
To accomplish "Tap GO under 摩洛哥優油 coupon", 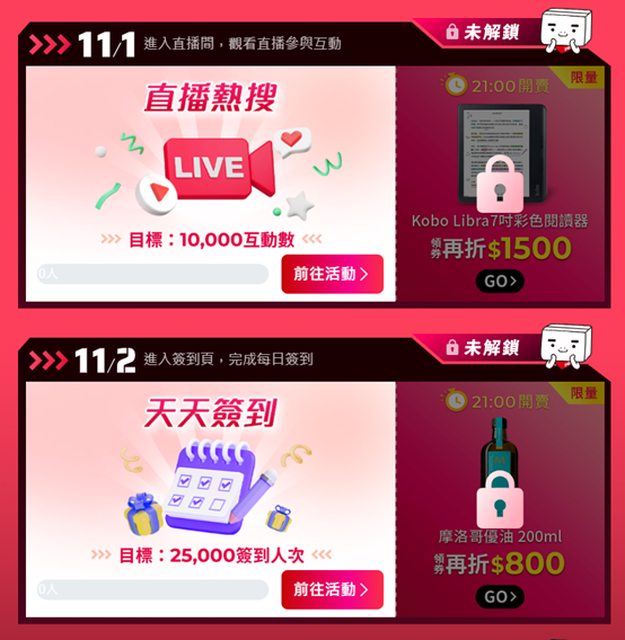I will (x=499, y=597).
